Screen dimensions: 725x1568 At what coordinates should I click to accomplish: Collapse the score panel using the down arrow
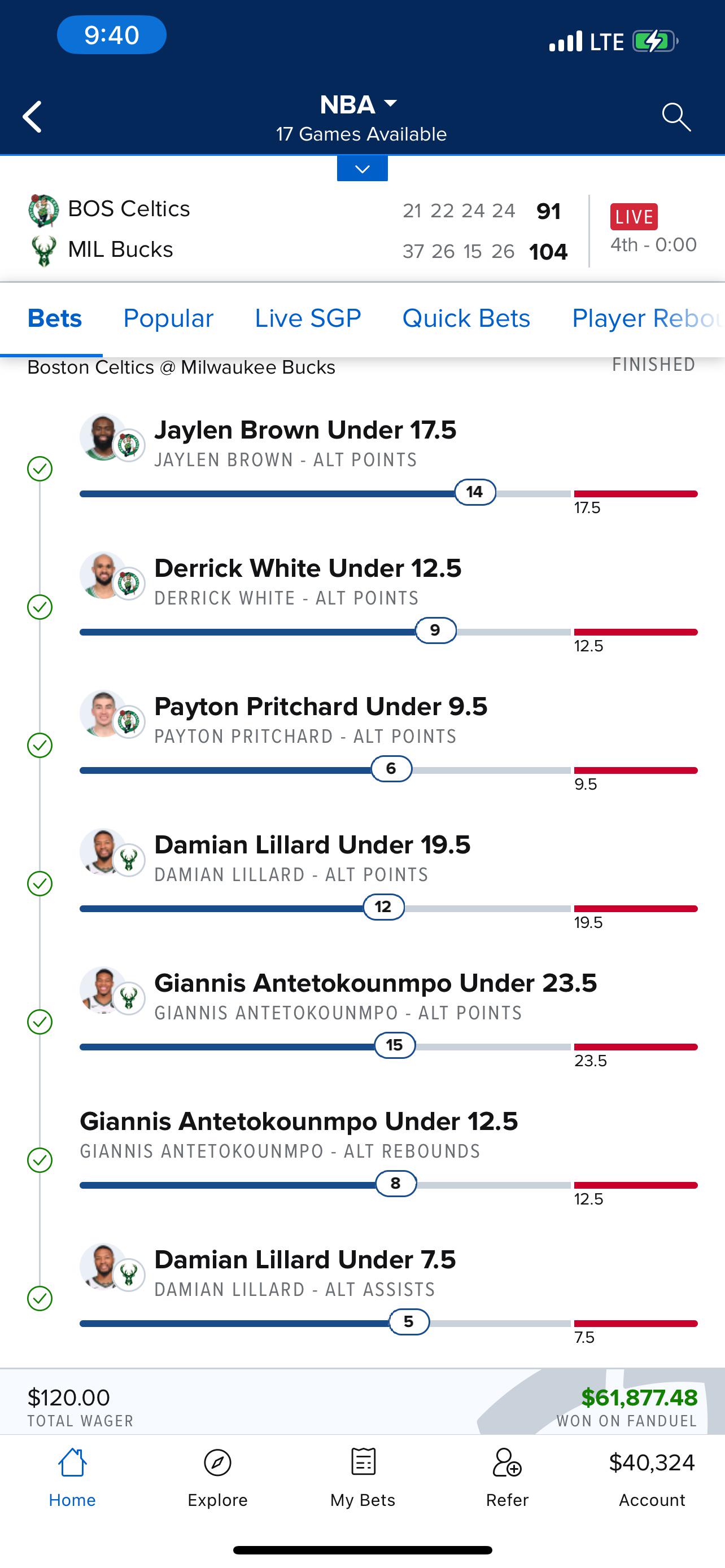pos(362,169)
